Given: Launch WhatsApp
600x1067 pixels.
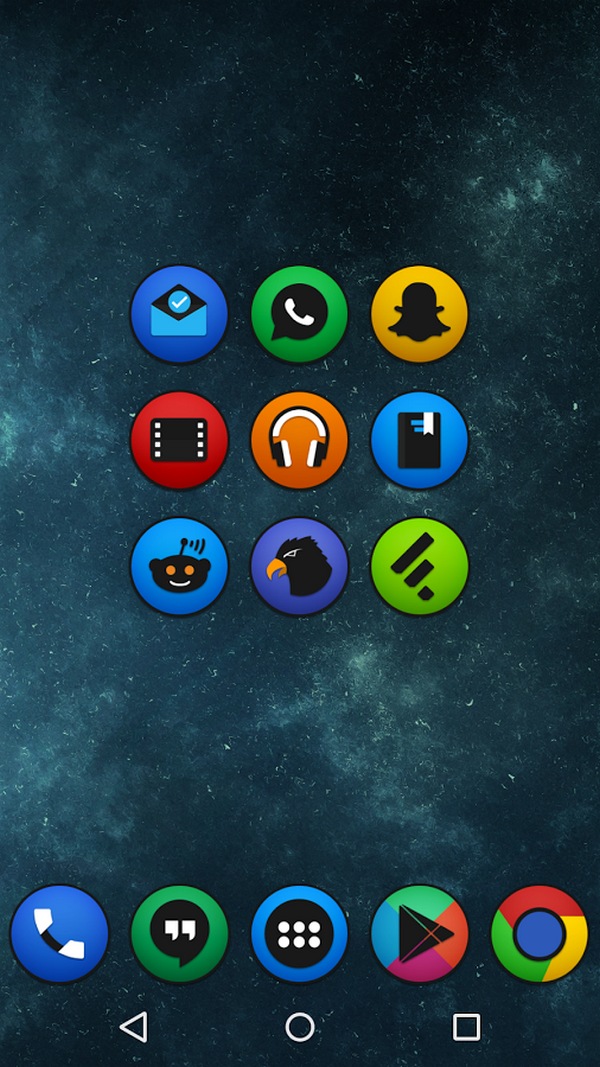Looking at the screenshot, I should pyautogui.click(x=300, y=314).
